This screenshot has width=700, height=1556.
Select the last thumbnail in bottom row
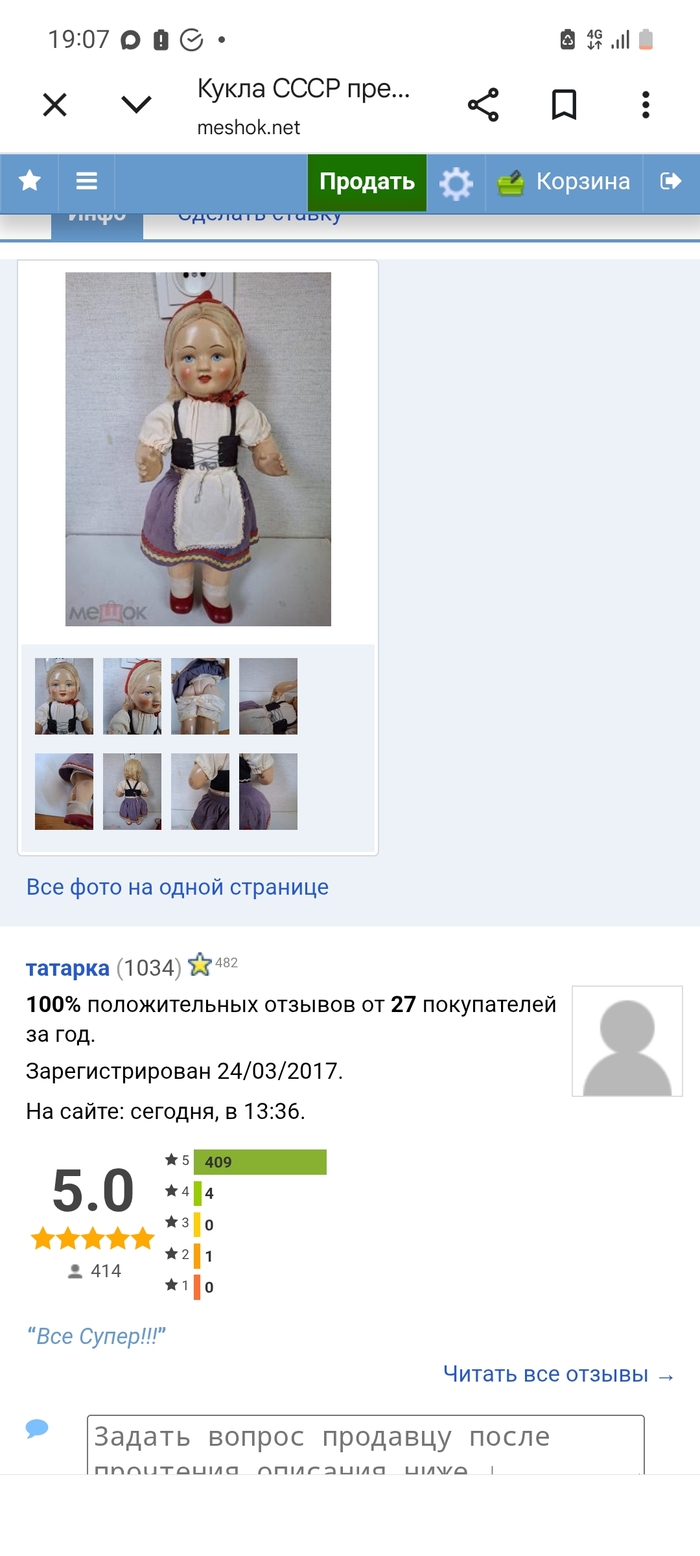point(268,791)
